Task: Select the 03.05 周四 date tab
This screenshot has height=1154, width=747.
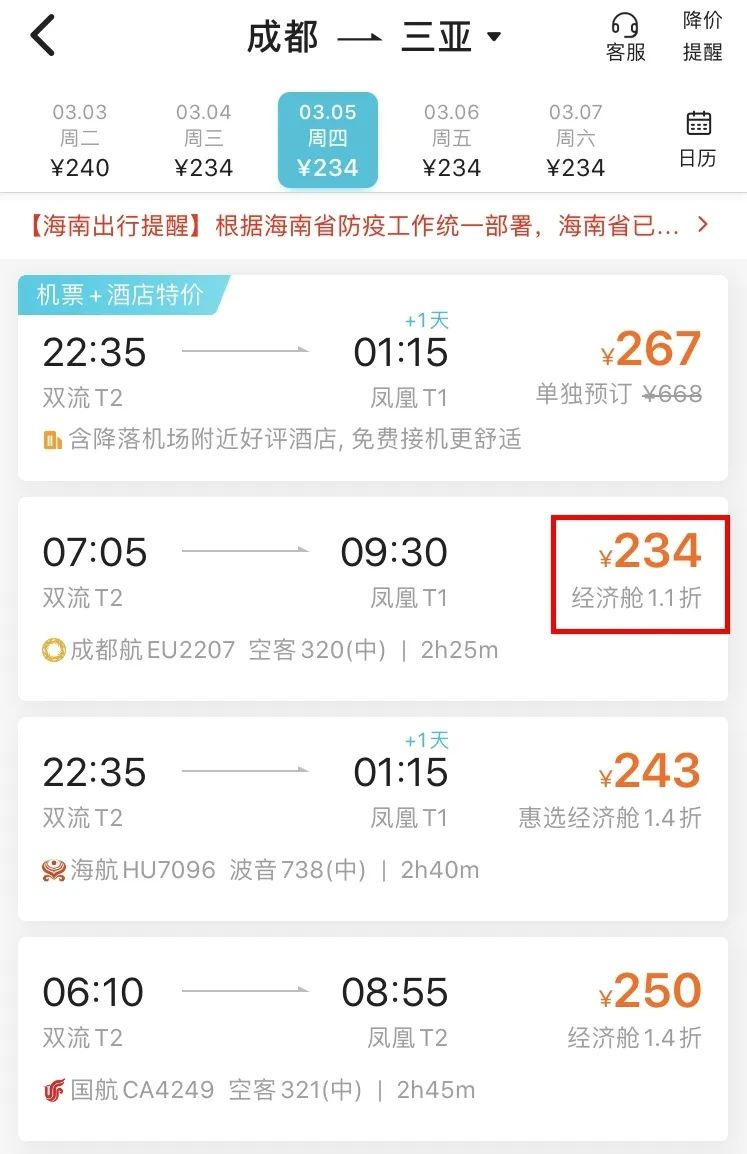Action: click(x=328, y=140)
